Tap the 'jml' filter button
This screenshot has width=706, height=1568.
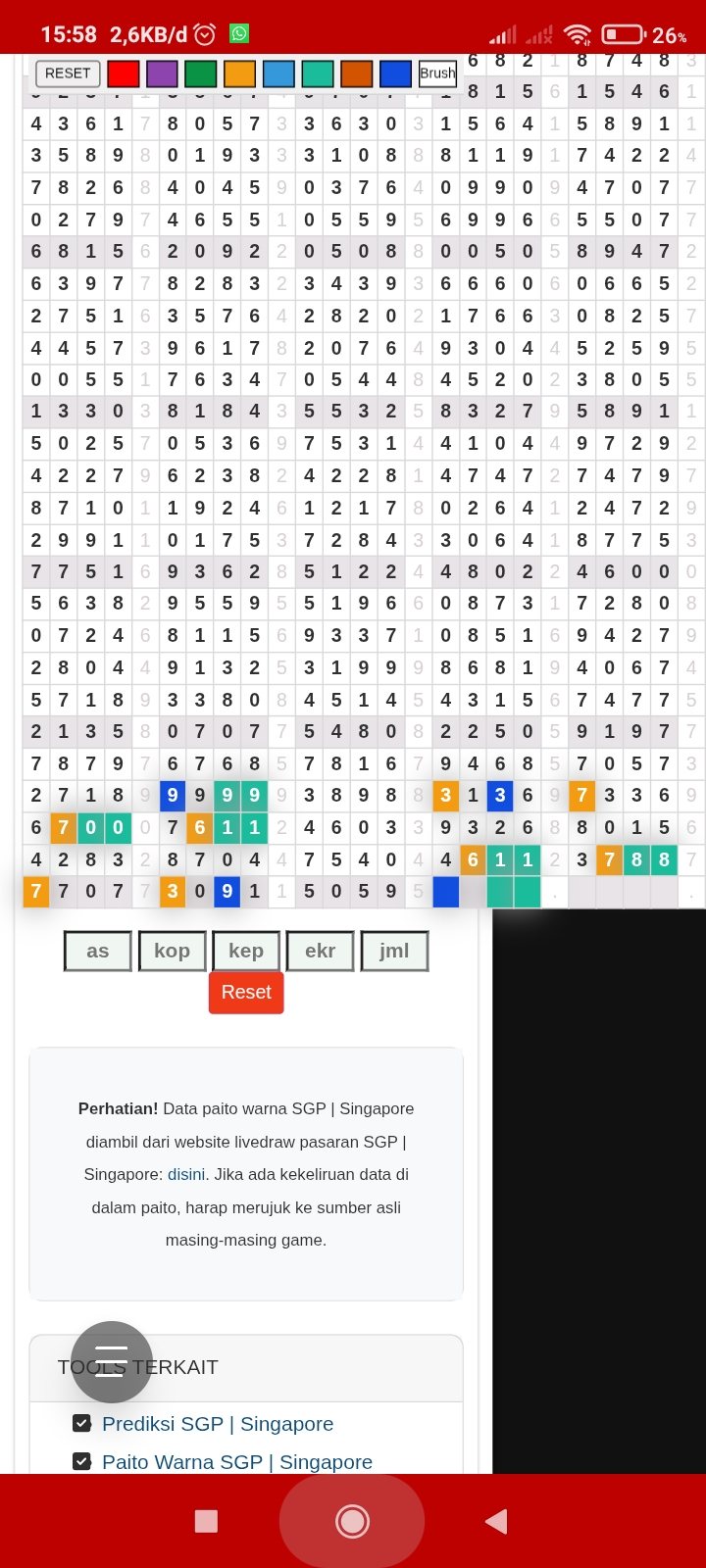394,951
